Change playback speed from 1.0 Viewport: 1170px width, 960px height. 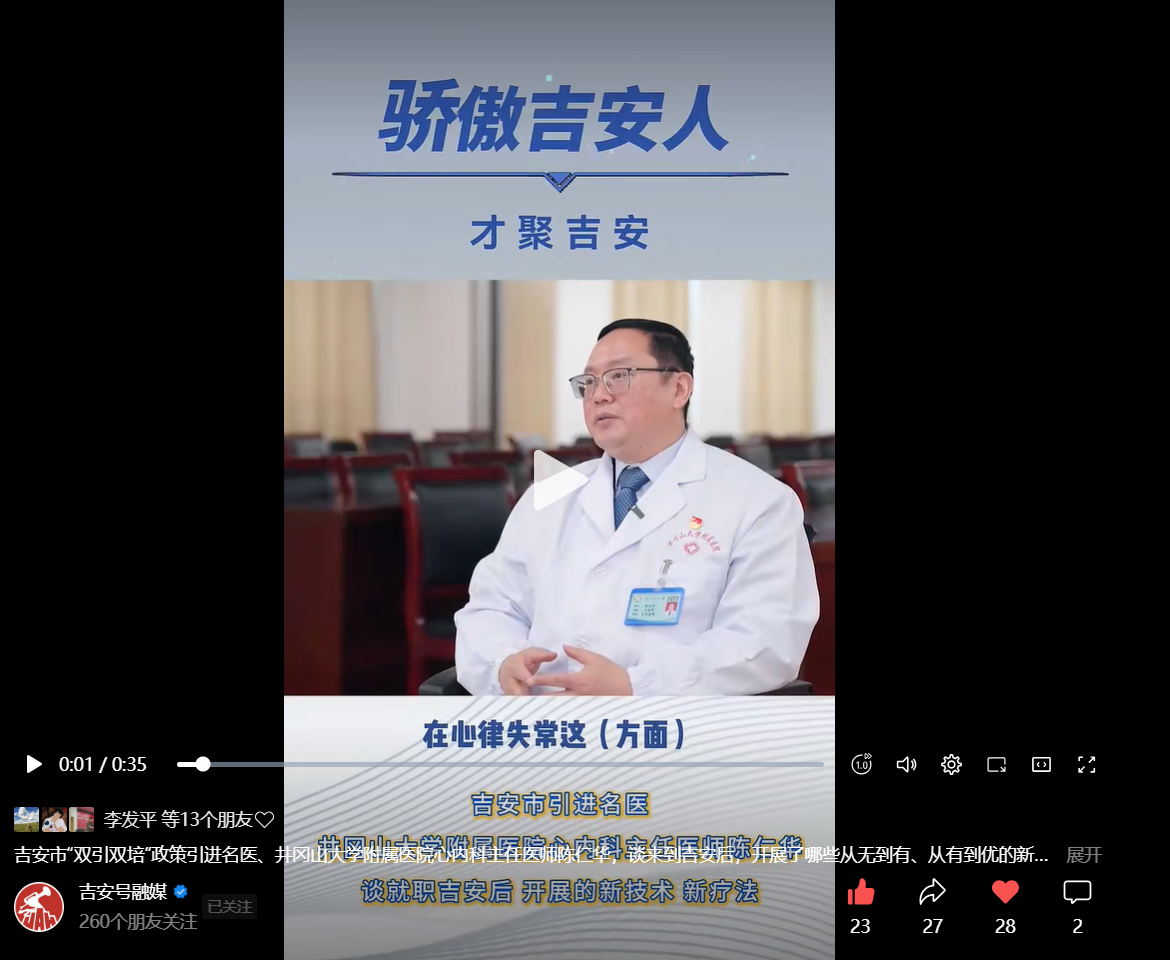(x=861, y=765)
